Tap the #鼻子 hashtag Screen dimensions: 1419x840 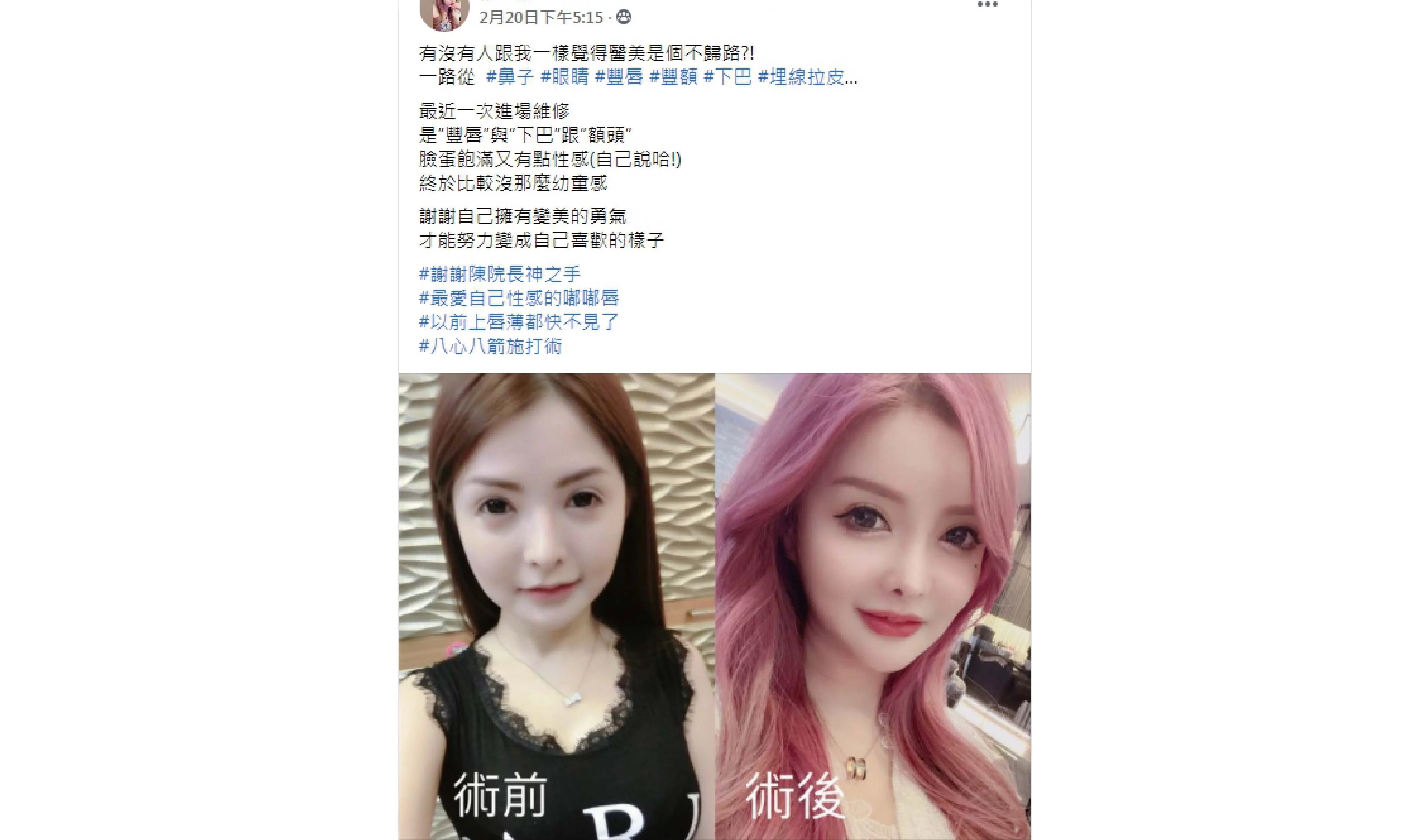pyautogui.click(x=509, y=77)
